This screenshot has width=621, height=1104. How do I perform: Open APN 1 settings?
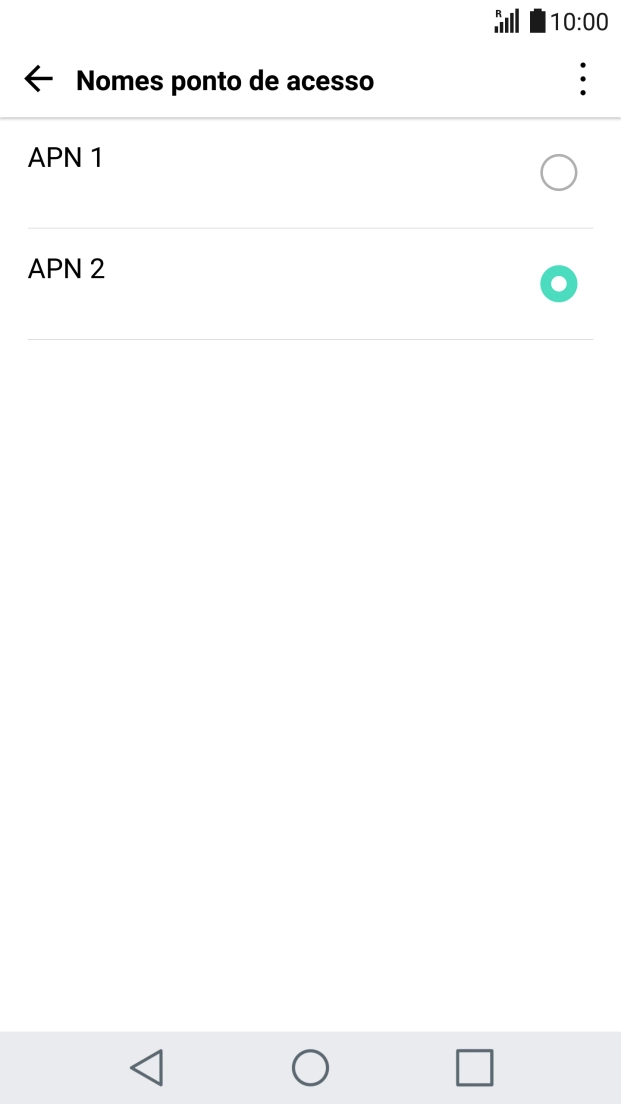point(66,159)
